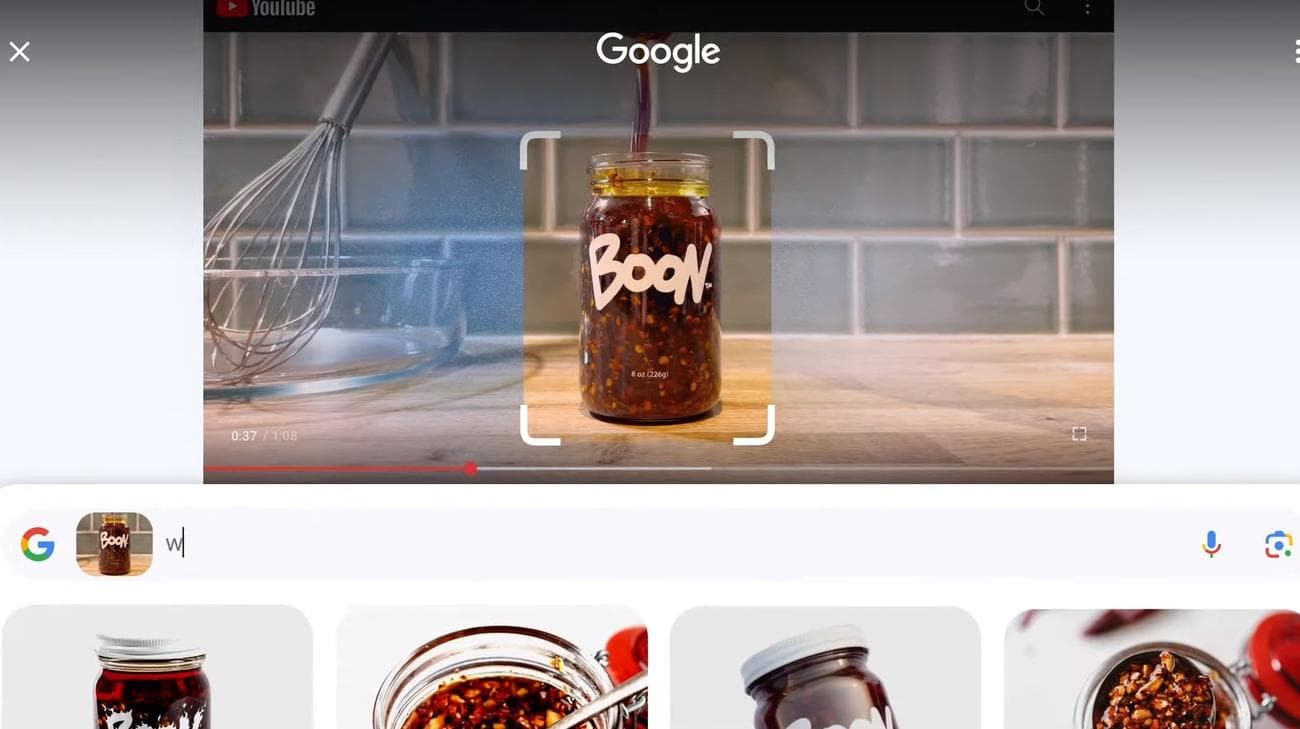
Task: Tap the Boon jar image chip in search bar
Action: tap(114, 544)
